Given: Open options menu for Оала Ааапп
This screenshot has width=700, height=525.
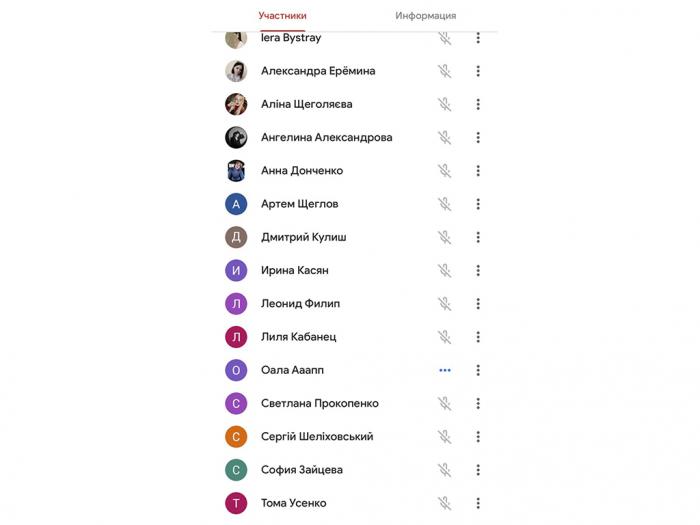Looking at the screenshot, I should [x=478, y=370].
